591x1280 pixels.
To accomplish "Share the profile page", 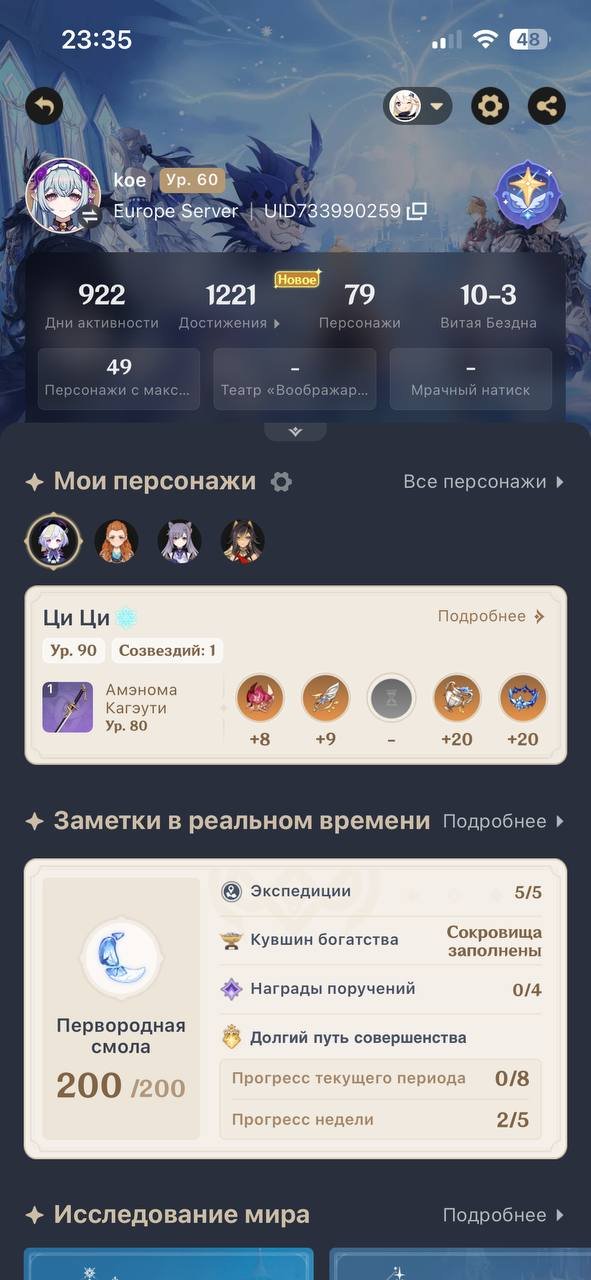I will [547, 105].
